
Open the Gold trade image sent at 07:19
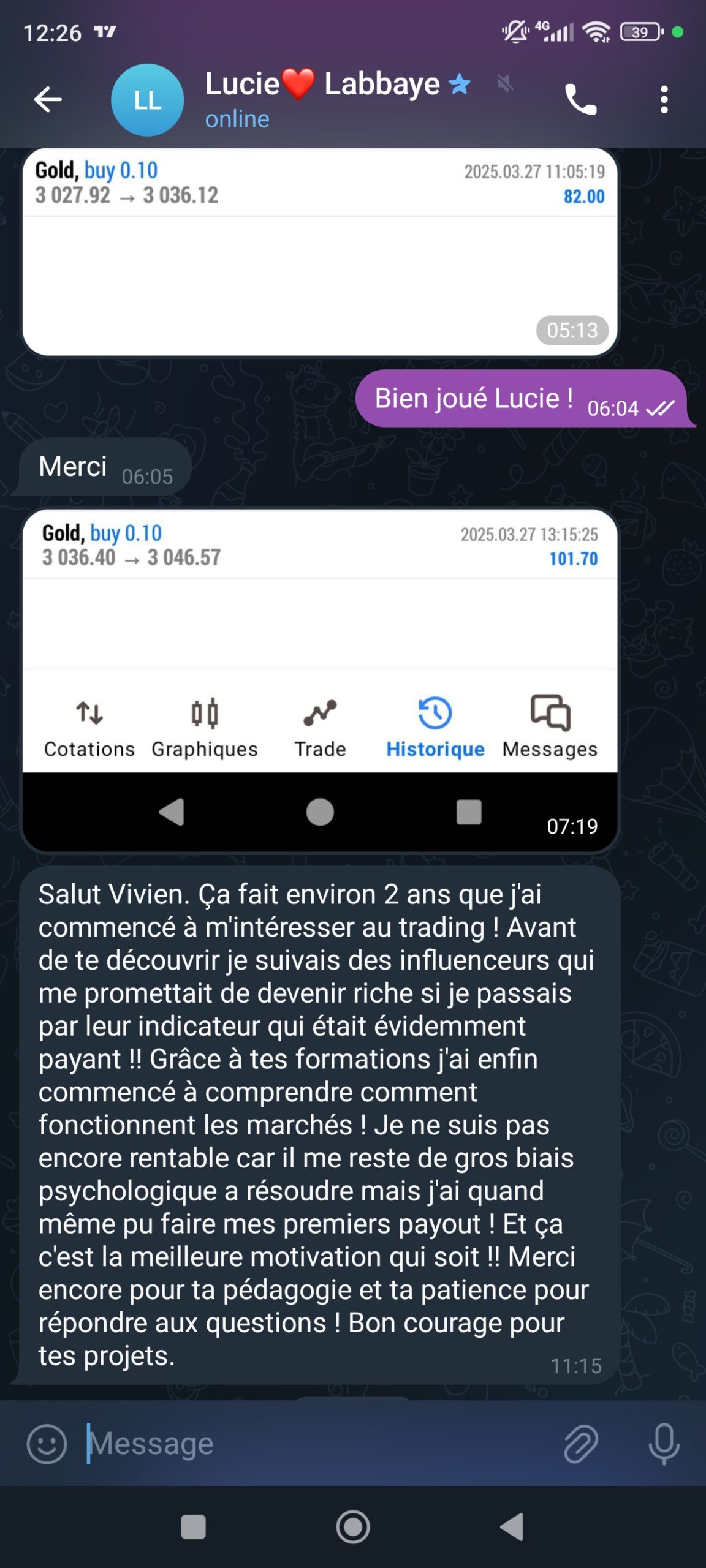[320, 680]
